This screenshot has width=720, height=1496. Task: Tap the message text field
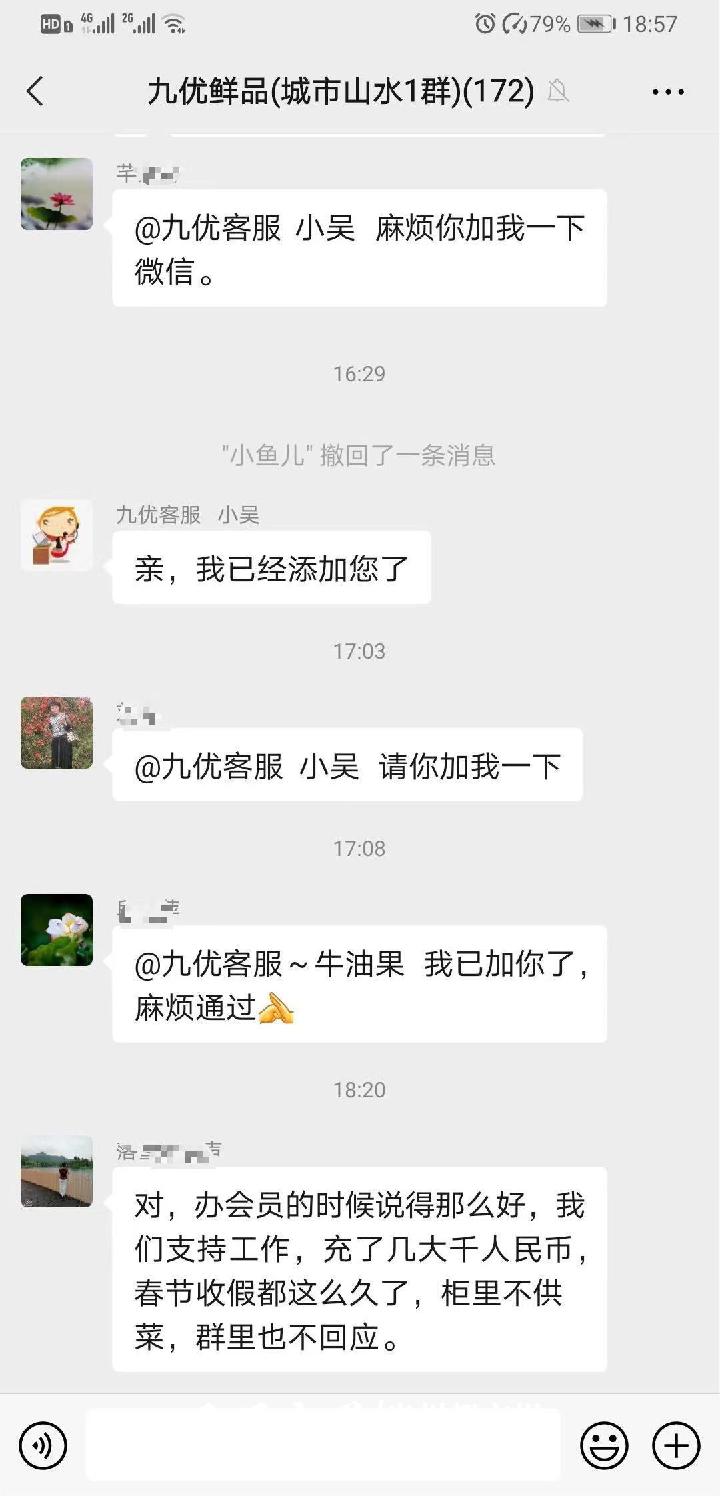point(322,1445)
